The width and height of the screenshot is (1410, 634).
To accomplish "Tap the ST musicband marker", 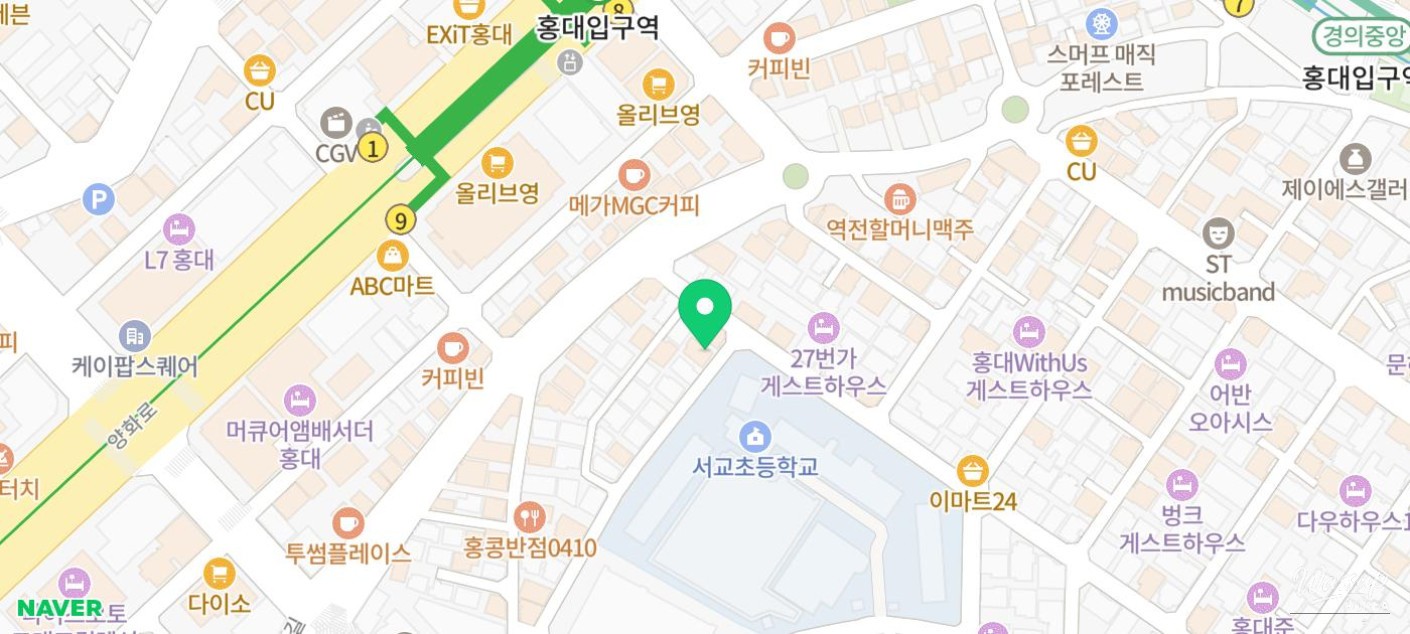I will (1218, 233).
